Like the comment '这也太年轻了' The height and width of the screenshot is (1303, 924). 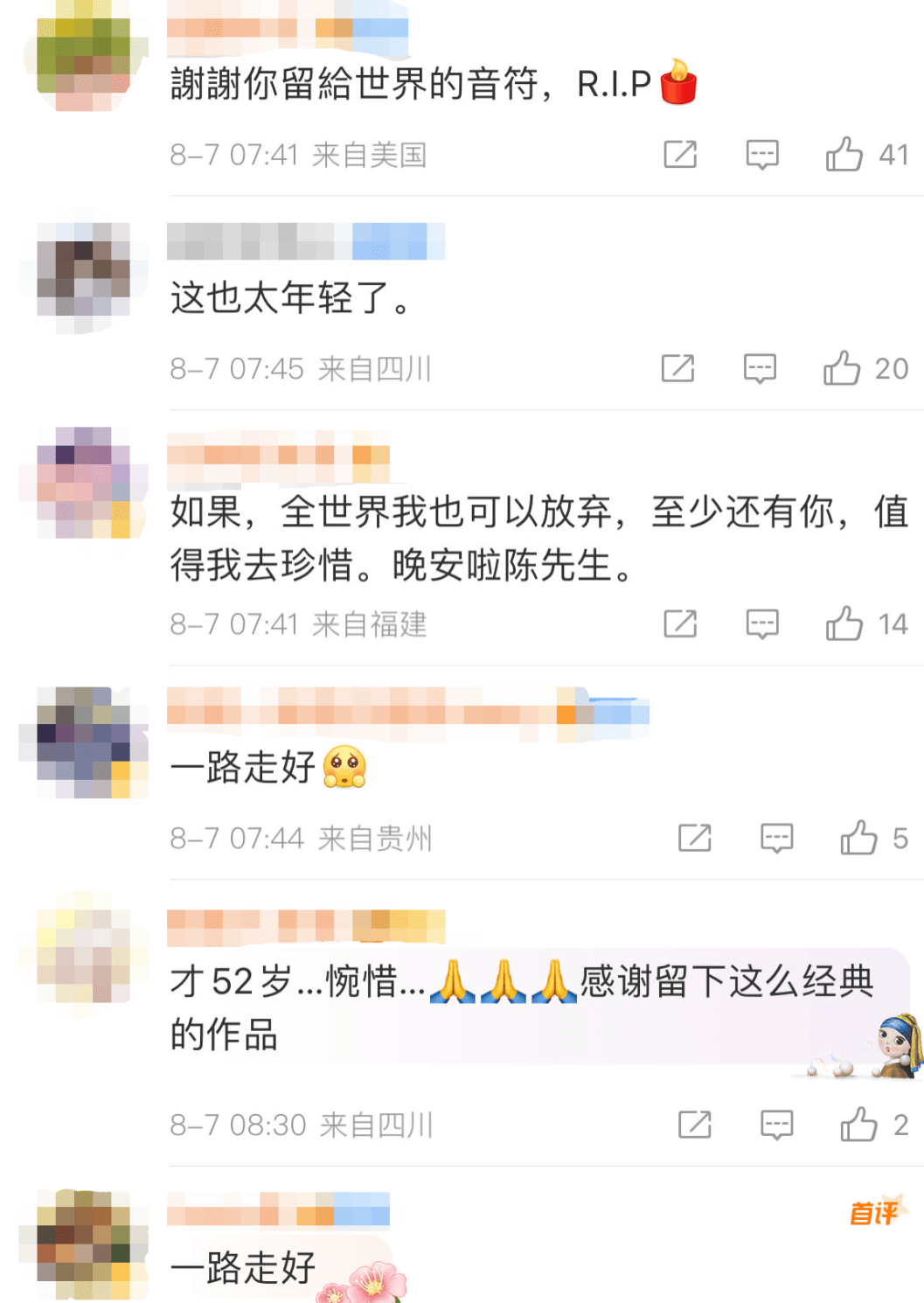(x=842, y=369)
